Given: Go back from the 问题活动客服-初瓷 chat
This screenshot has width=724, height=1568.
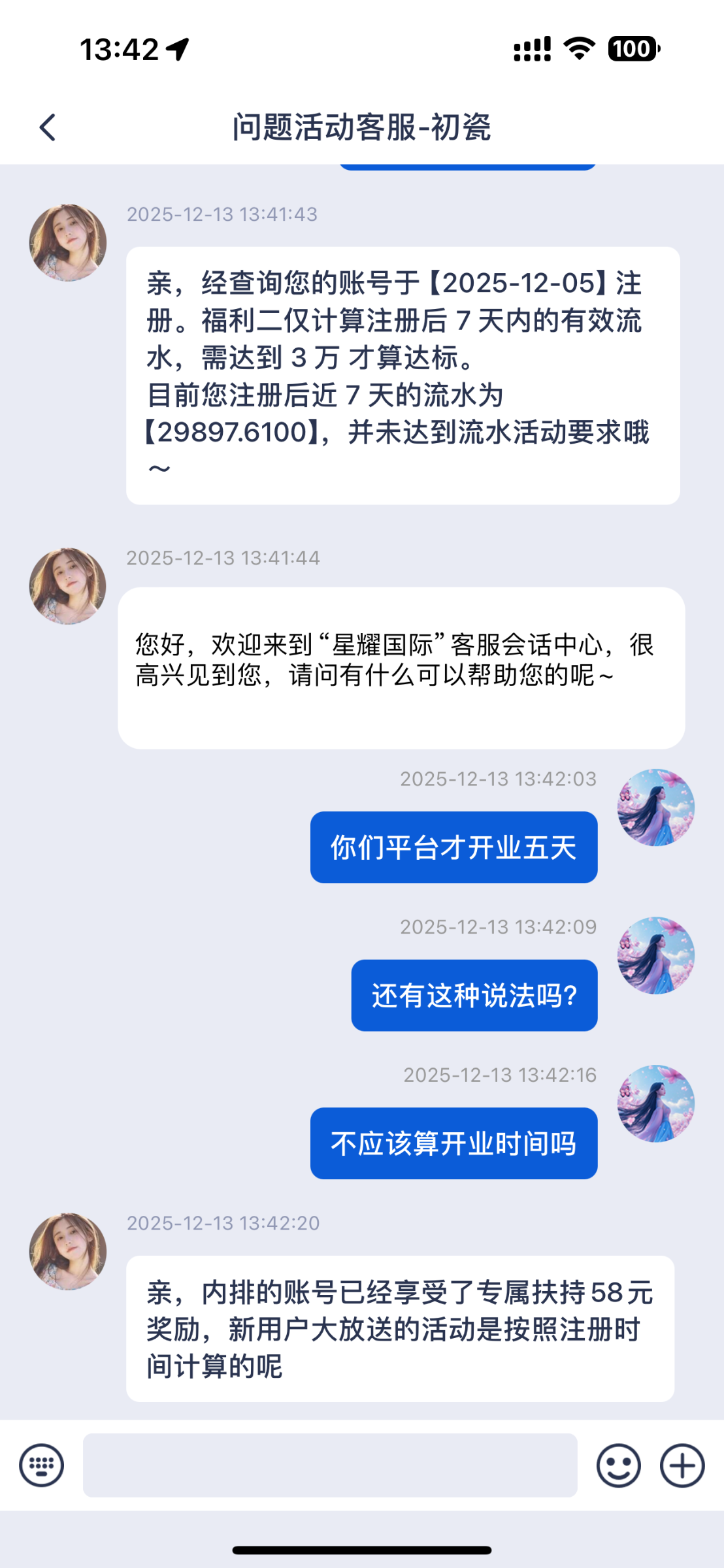Looking at the screenshot, I should pyautogui.click(x=47, y=127).
